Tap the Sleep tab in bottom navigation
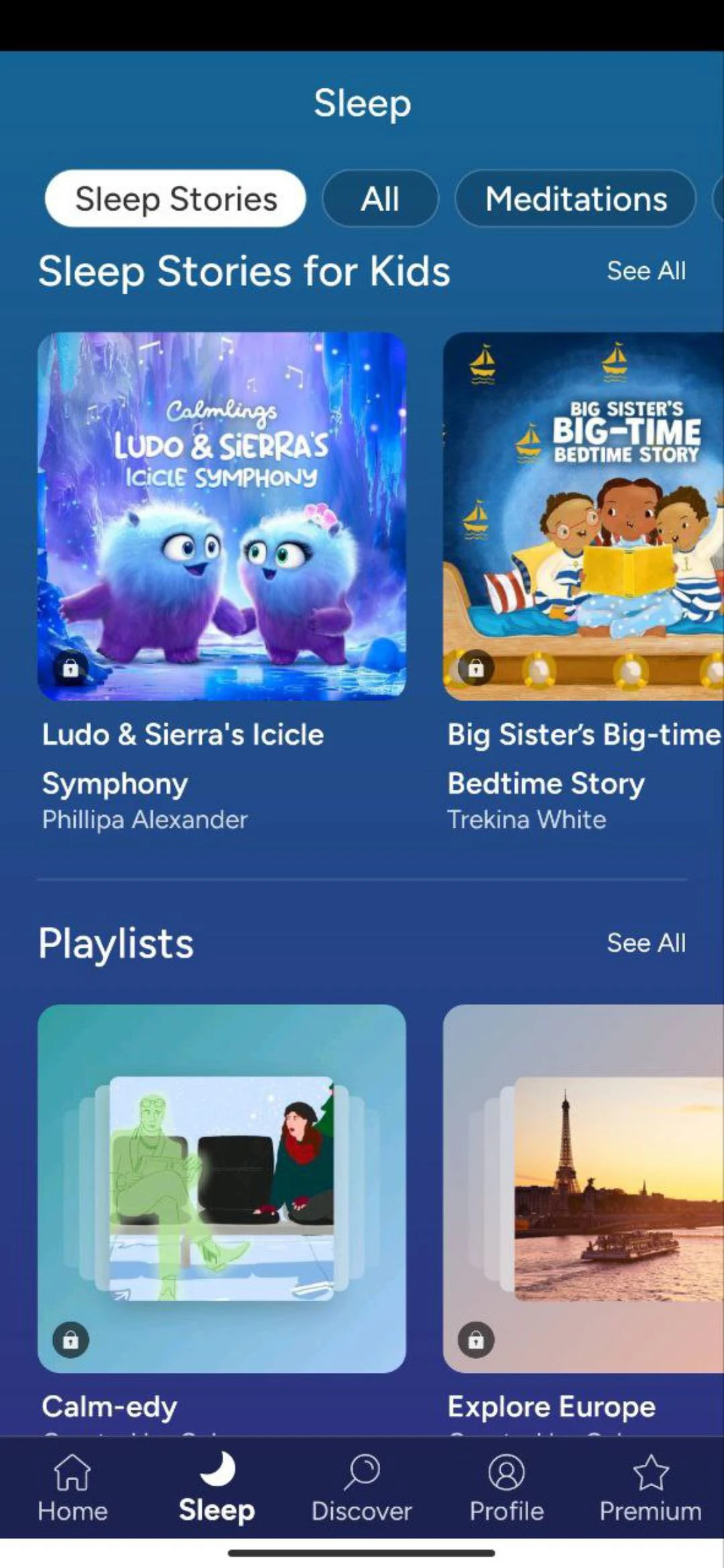 217,1487
